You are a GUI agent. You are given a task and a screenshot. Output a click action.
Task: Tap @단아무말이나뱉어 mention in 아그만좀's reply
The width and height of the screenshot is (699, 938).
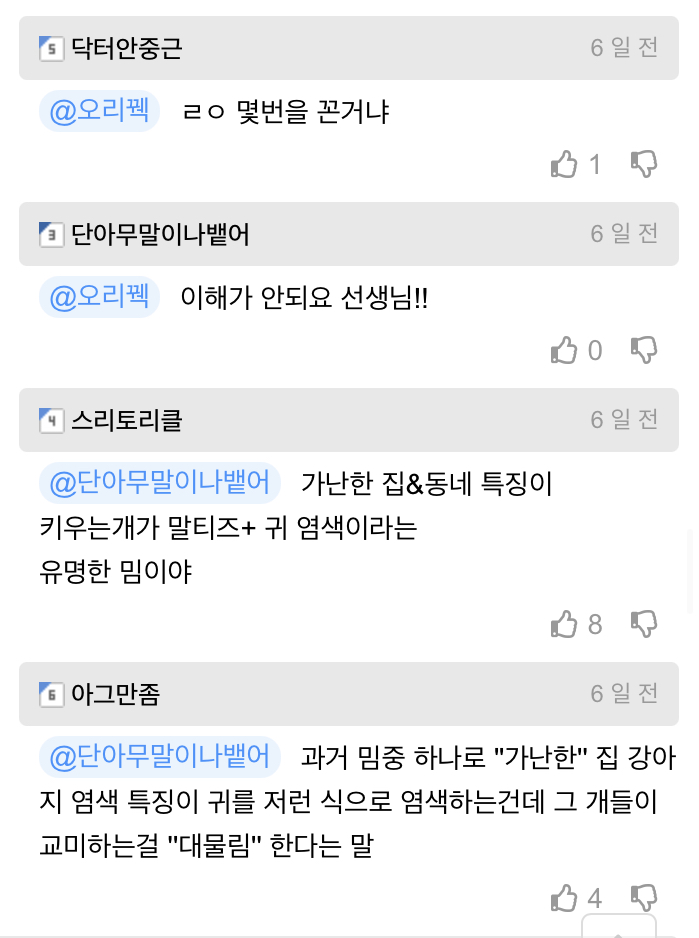tap(160, 757)
